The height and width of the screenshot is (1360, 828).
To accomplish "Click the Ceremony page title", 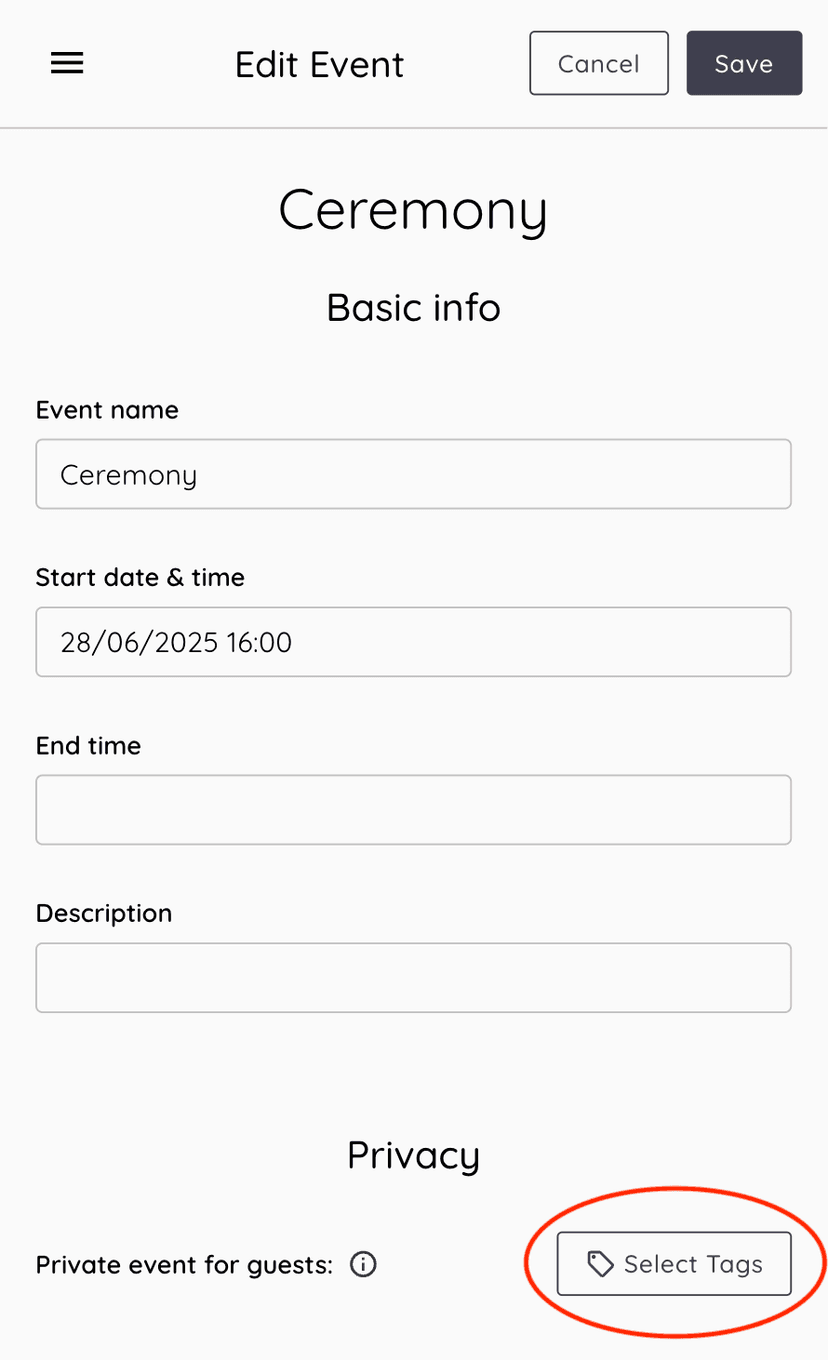I will pos(413,210).
